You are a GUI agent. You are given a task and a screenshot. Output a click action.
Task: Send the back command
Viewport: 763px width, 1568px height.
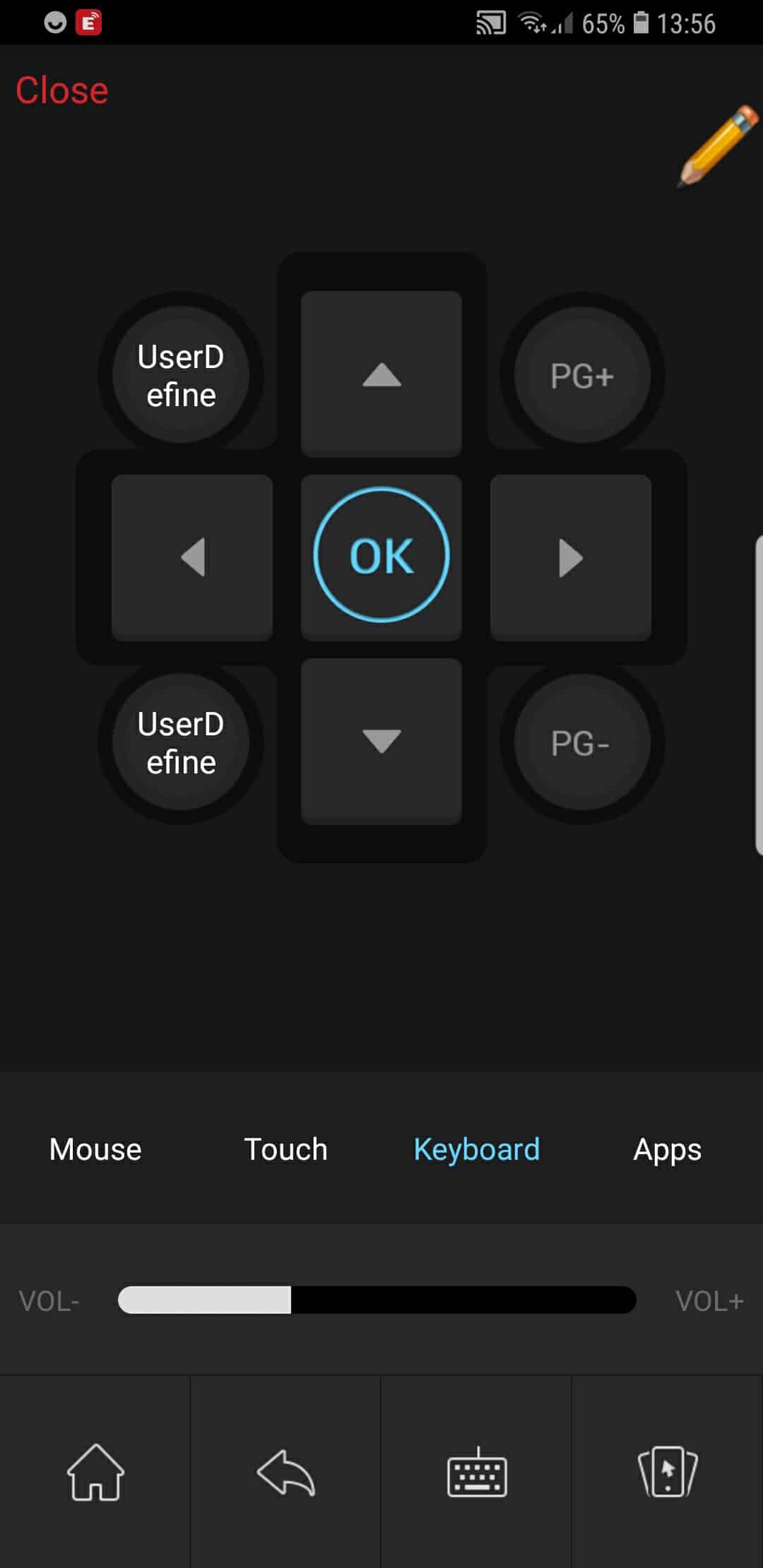tap(285, 1472)
